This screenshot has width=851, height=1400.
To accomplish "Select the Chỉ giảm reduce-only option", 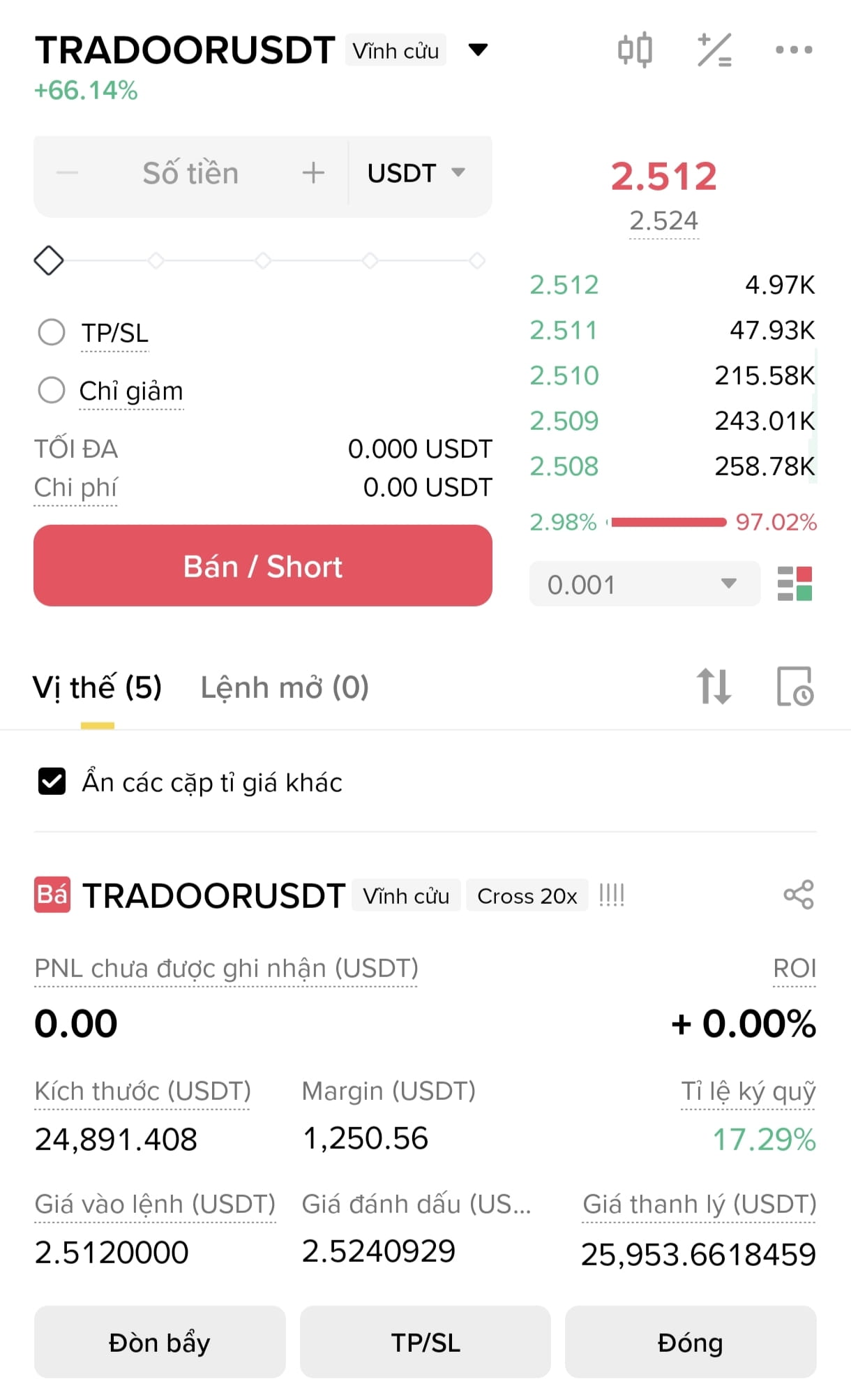I will pyautogui.click(x=52, y=390).
